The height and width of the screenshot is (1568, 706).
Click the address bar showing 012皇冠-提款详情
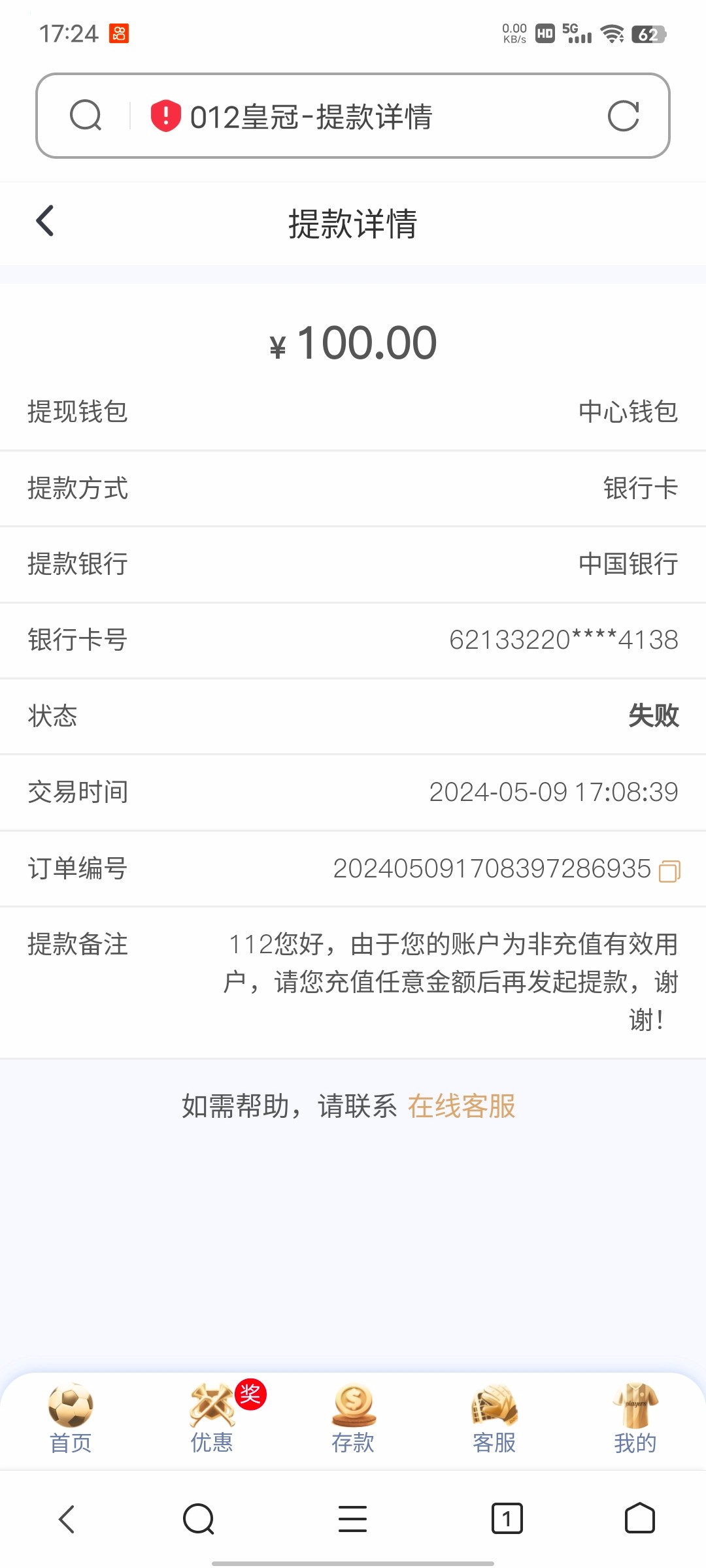(x=314, y=116)
